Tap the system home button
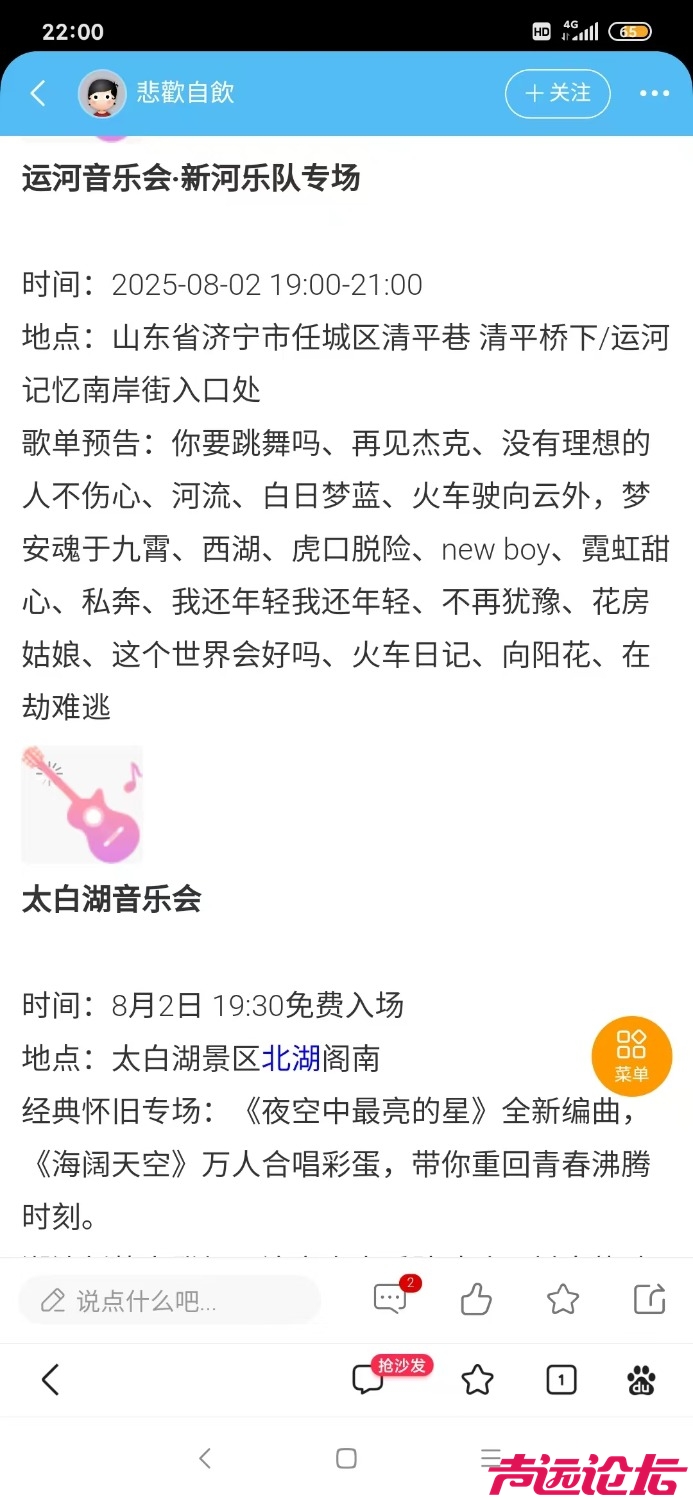This screenshot has width=693, height=1500. 346,1458
